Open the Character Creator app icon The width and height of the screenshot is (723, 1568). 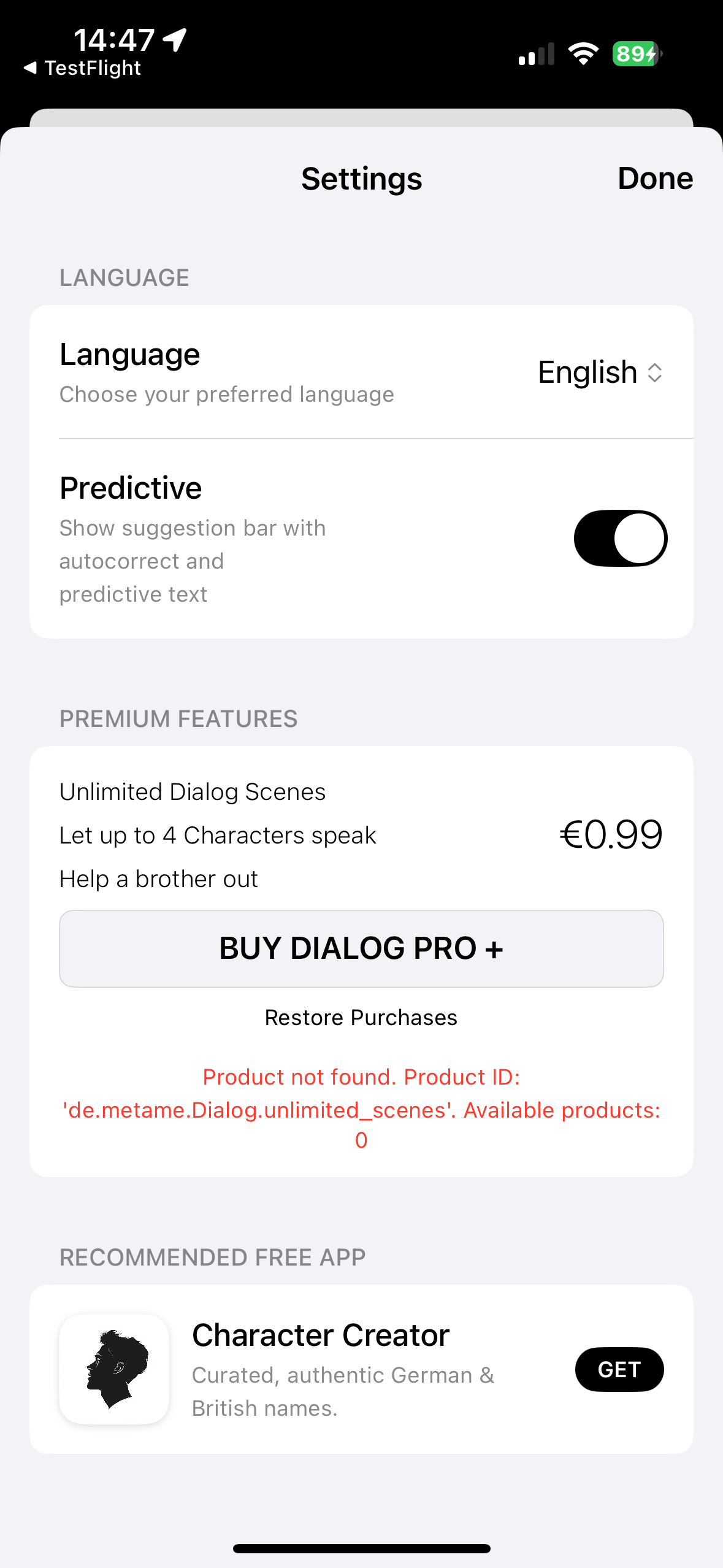(114, 1369)
